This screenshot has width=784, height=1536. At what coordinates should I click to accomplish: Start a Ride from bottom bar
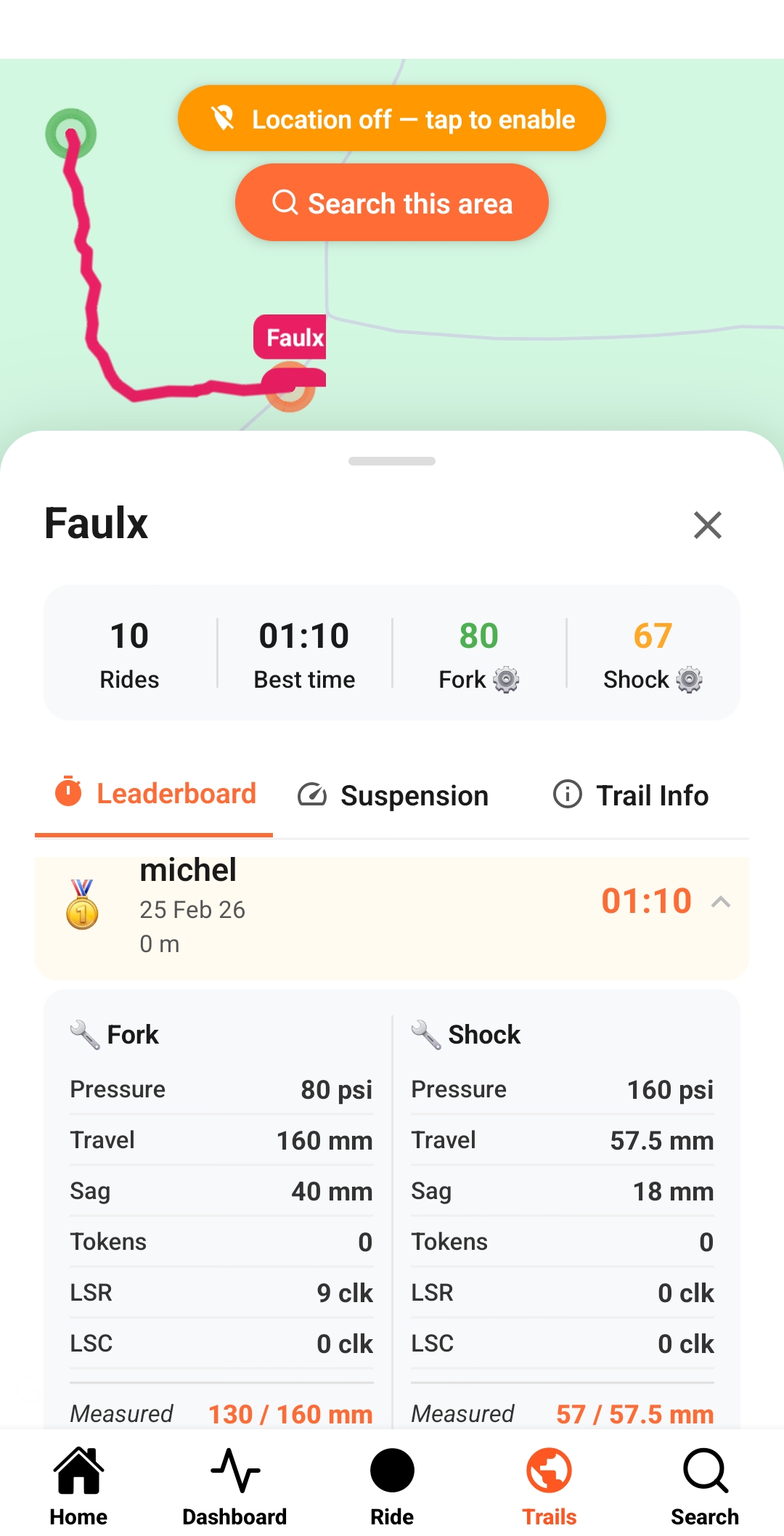click(x=392, y=1487)
